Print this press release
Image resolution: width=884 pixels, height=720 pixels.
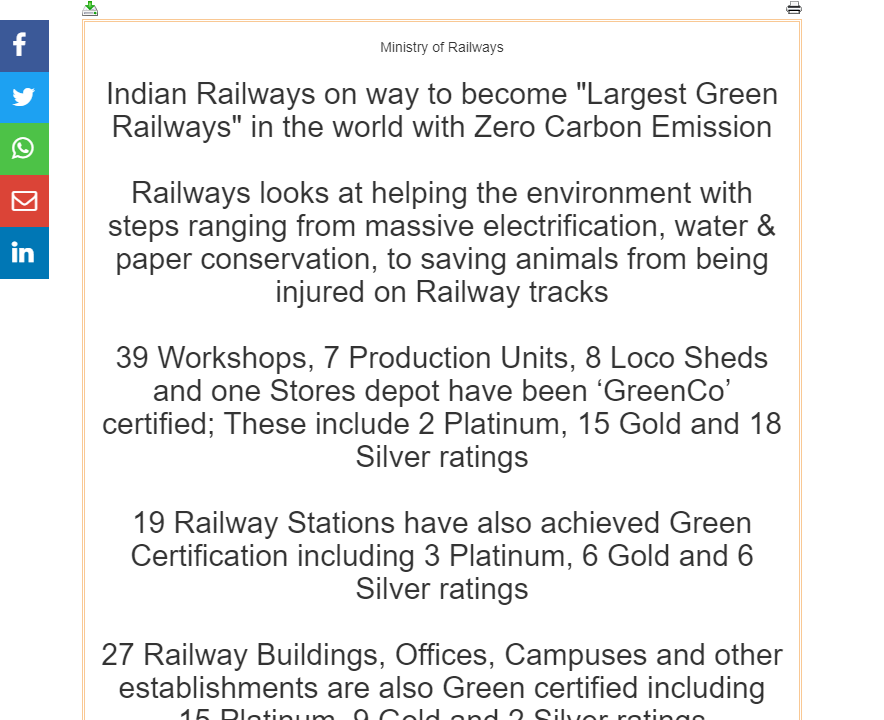[793, 9]
